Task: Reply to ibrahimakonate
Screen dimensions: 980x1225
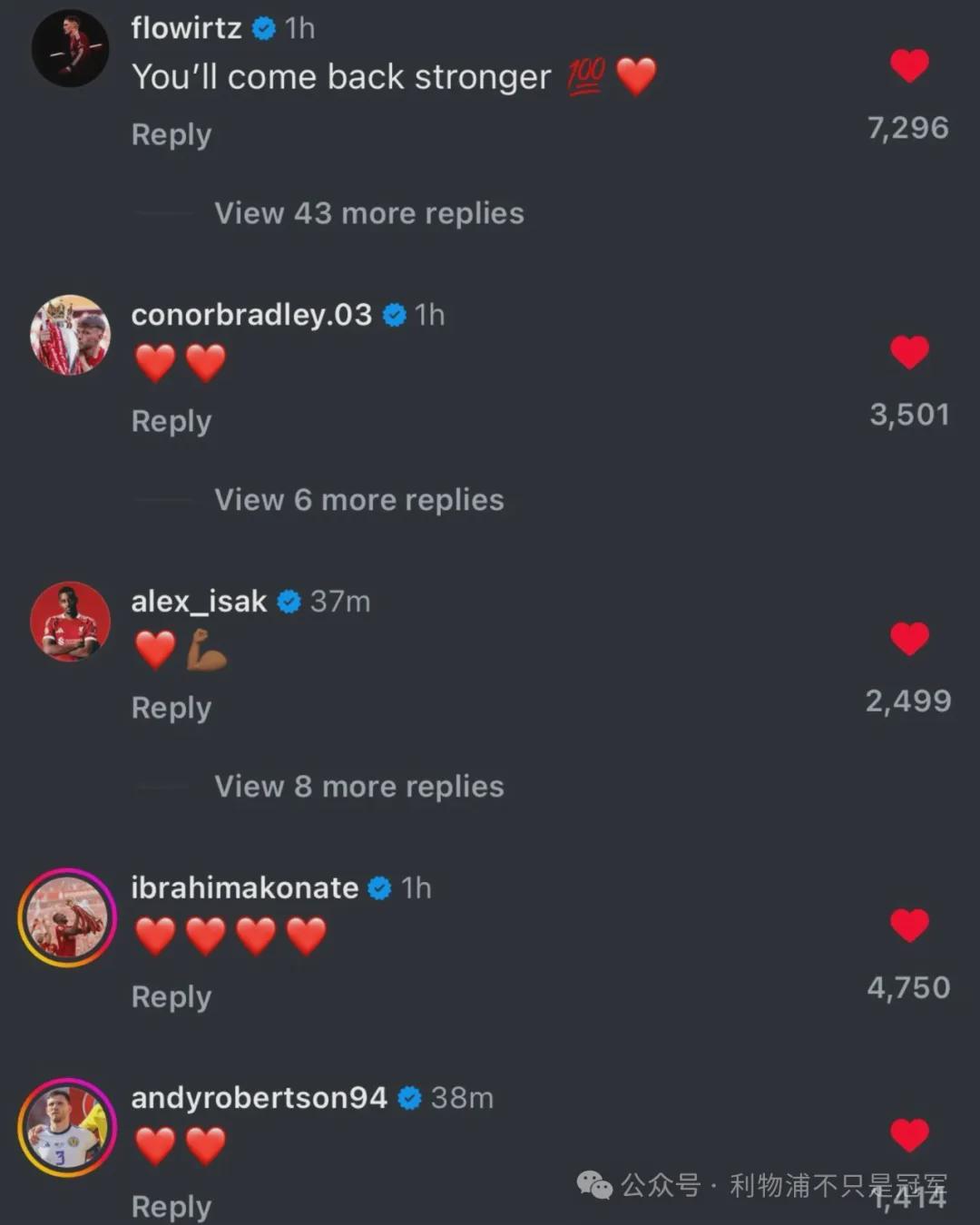Action: point(171,996)
